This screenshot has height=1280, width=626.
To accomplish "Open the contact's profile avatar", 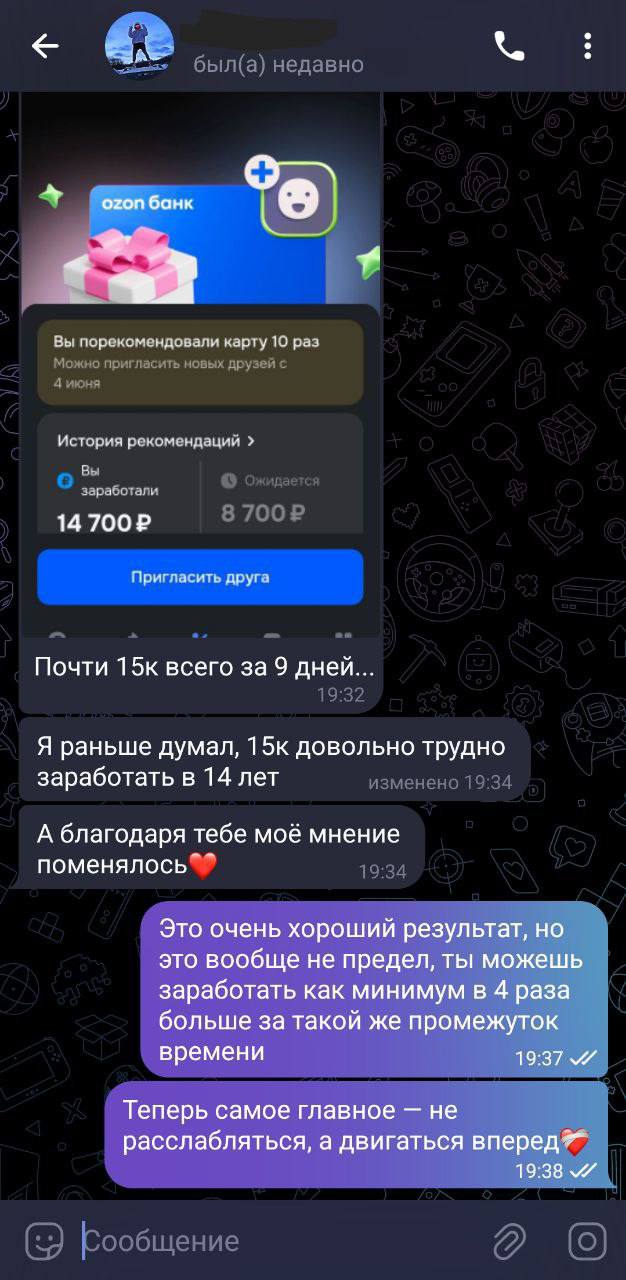I will tap(139, 46).
